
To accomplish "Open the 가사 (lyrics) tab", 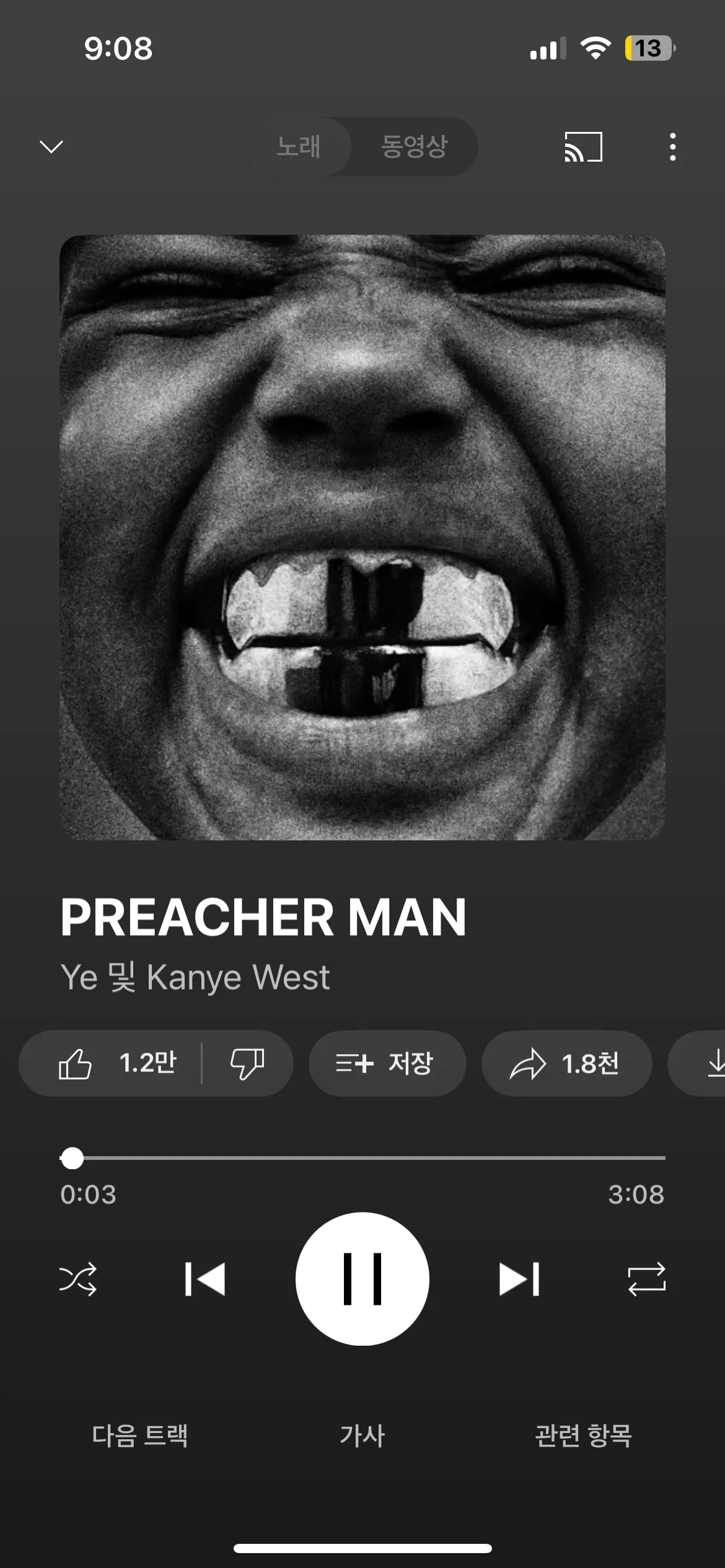I will tap(362, 1435).
